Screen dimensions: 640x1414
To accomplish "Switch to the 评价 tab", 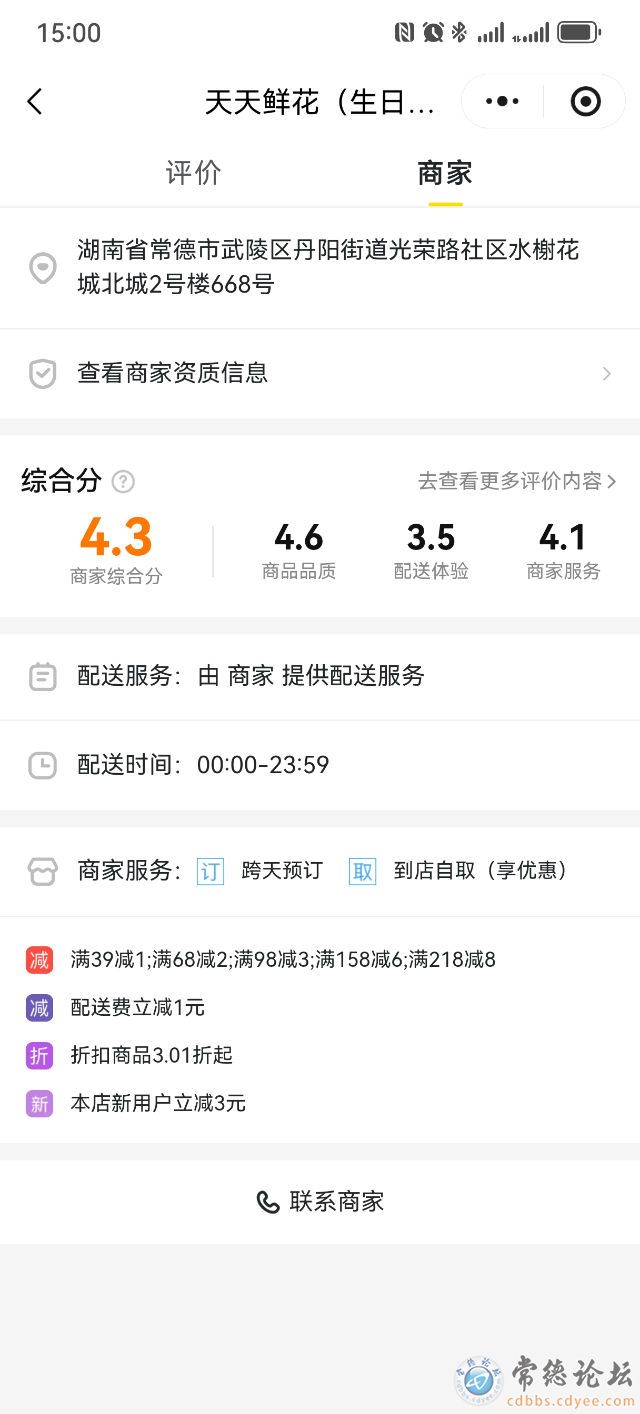I will click(193, 173).
